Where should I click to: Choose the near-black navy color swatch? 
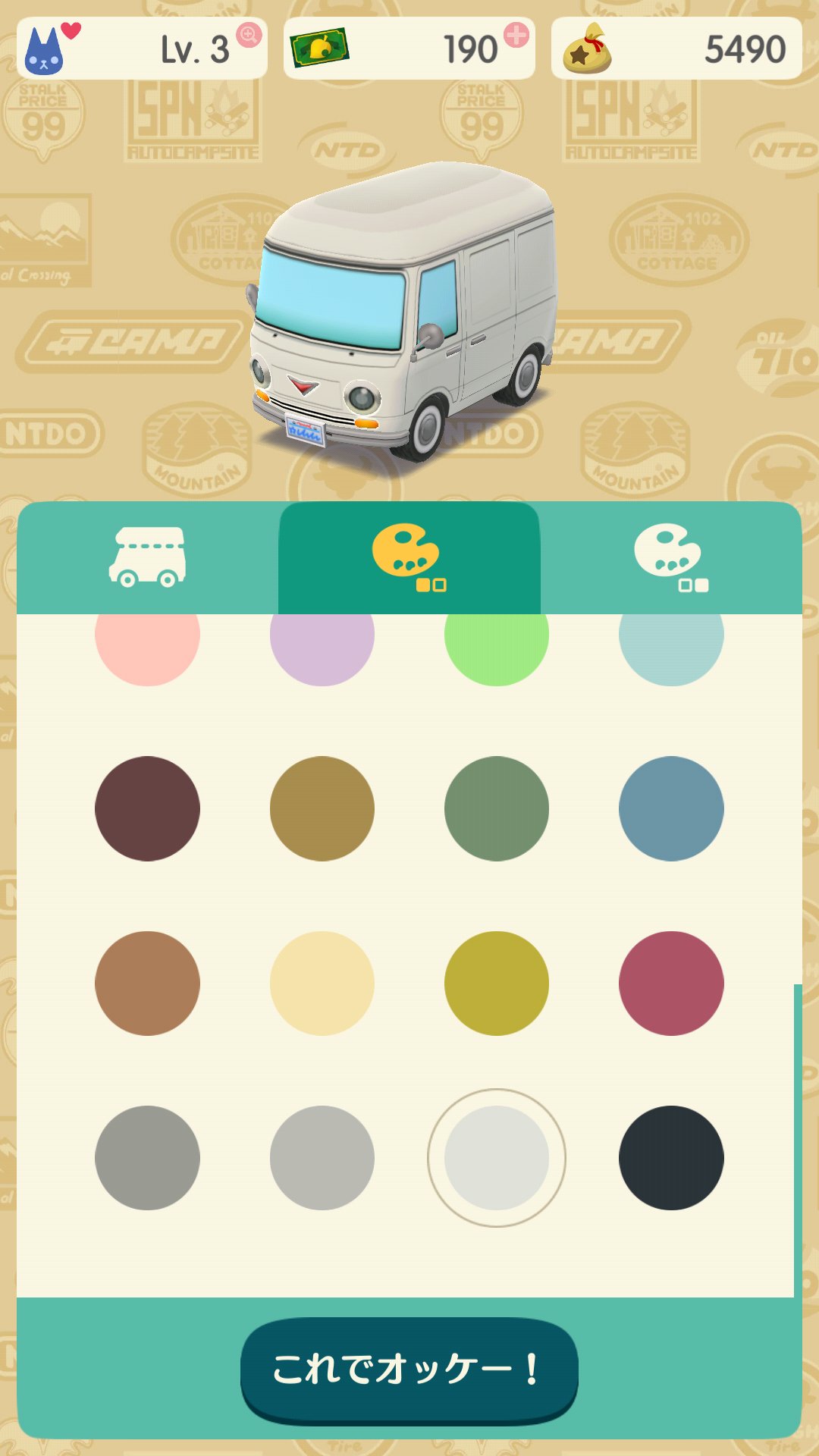click(x=671, y=1158)
